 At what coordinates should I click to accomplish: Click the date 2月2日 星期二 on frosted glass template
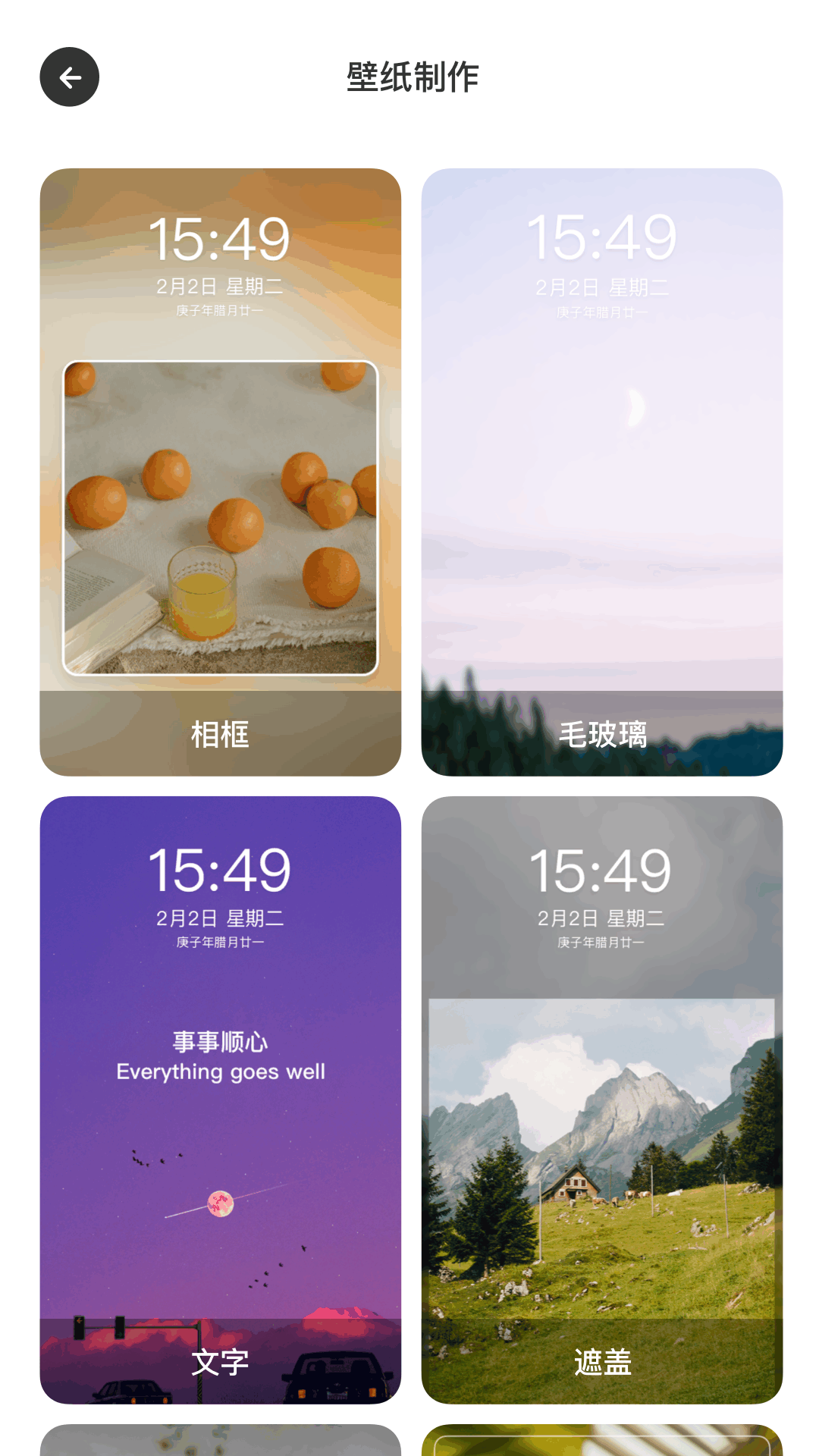pyautogui.click(x=601, y=287)
